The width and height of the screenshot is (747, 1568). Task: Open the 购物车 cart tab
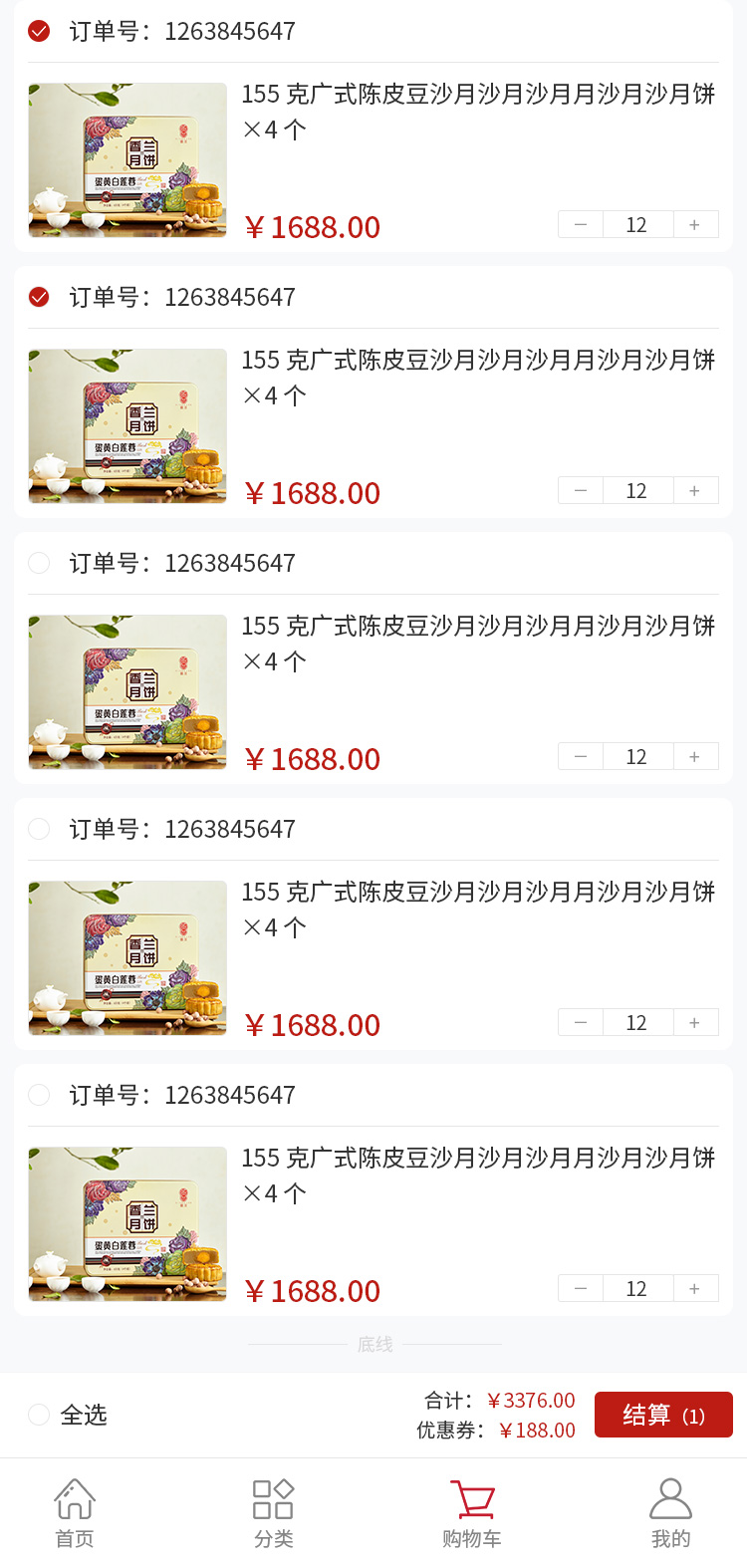pyautogui.click(x=472, y=1513)
